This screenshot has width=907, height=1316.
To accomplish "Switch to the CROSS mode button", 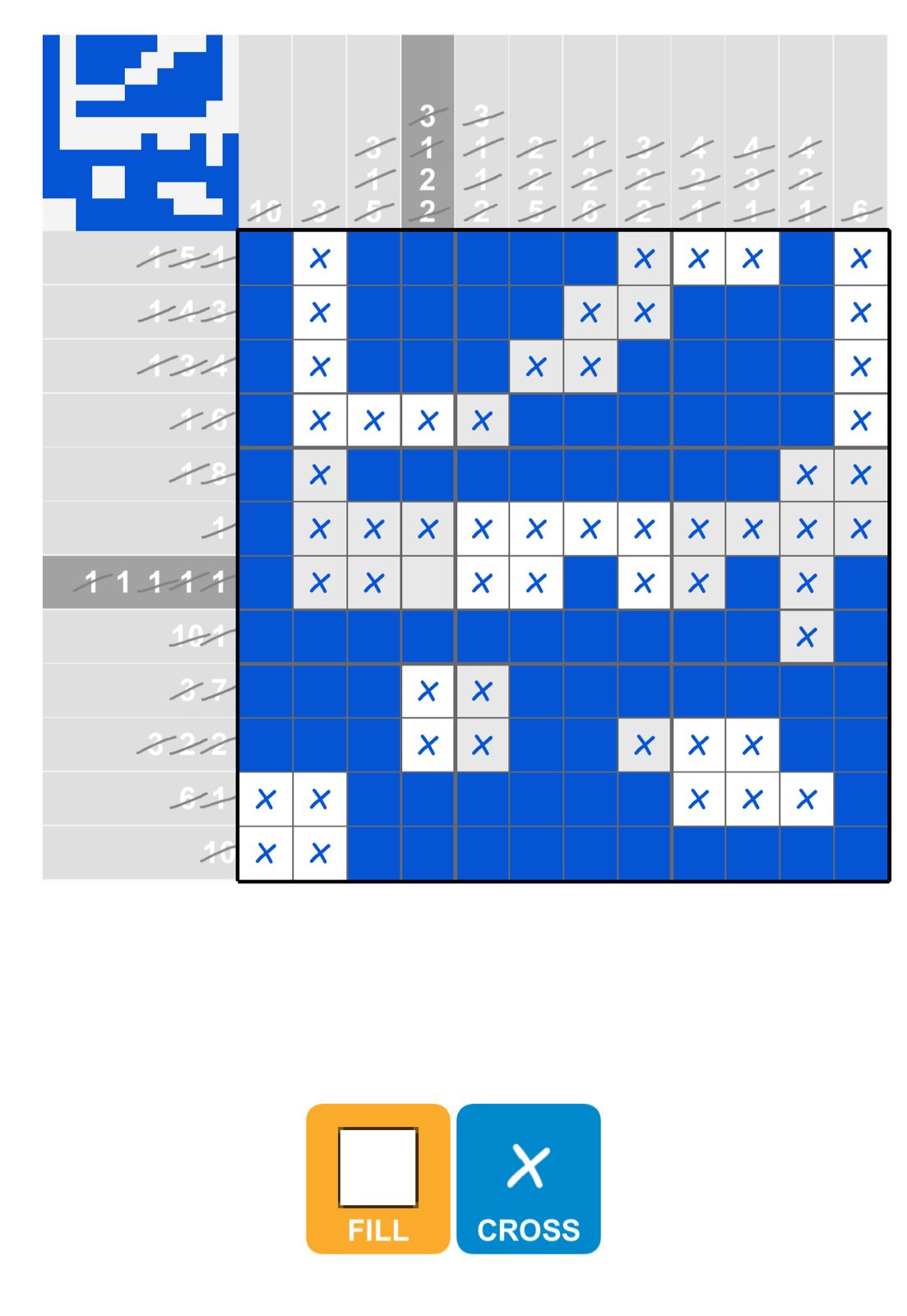I will tap(528, 1178).
